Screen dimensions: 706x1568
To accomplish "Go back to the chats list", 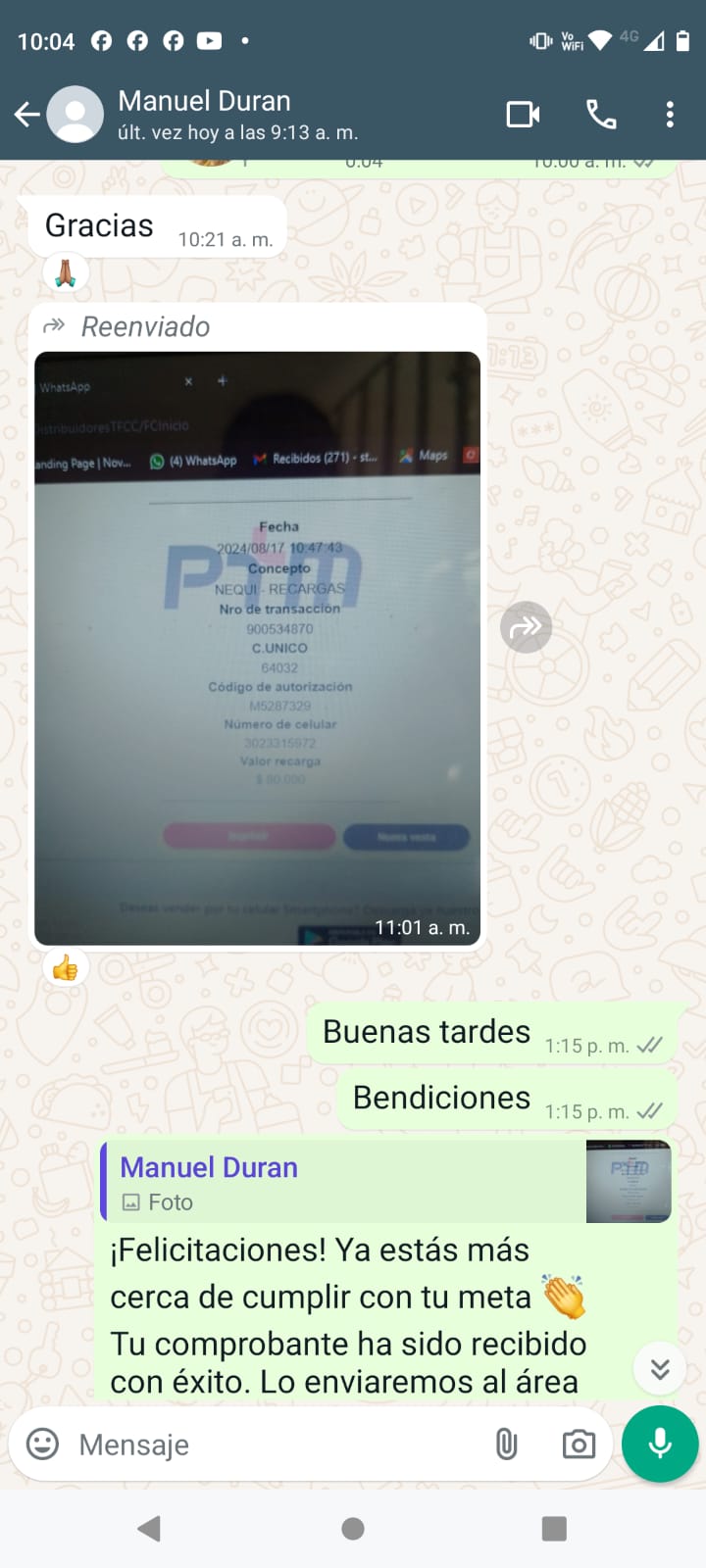I will point(27,115).
